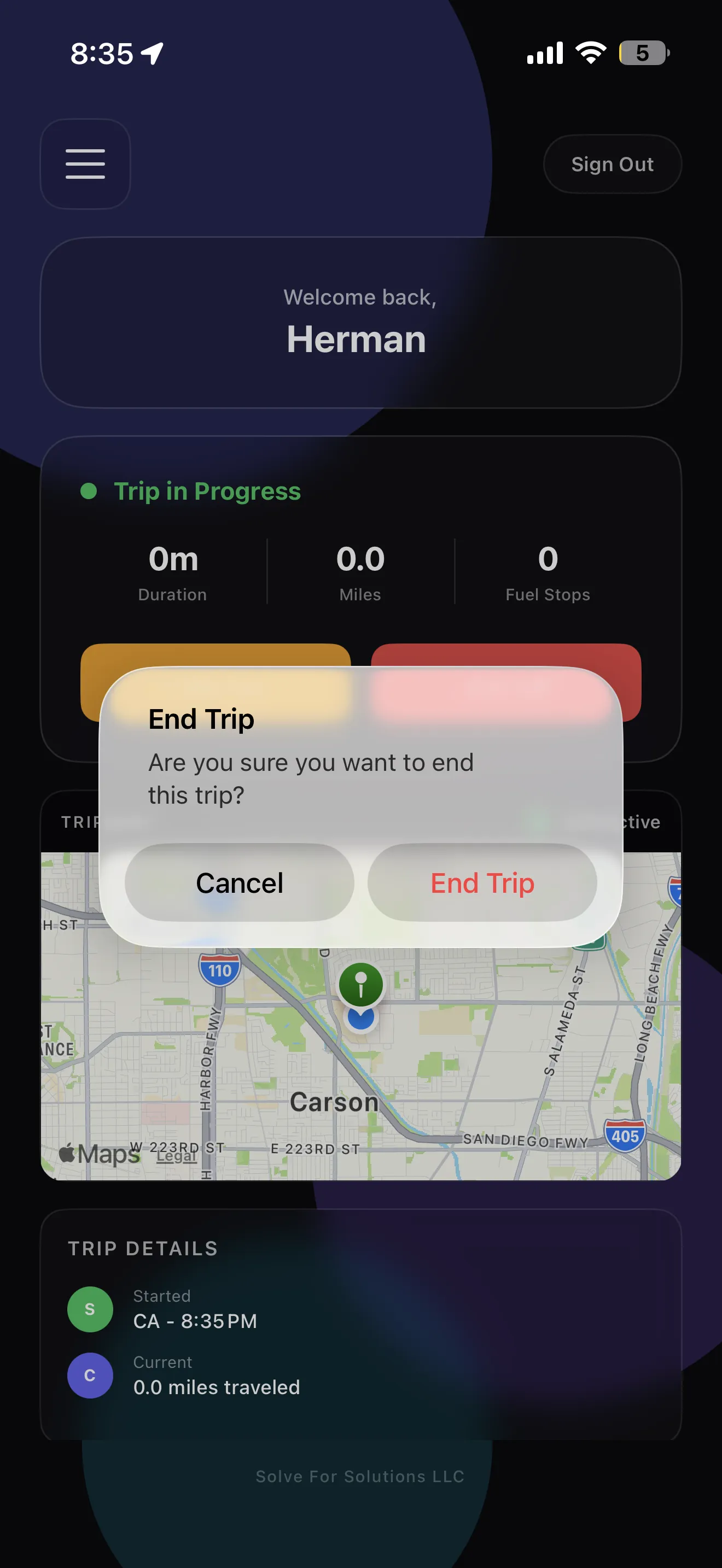The width and height of the screenshot is (722, 1568).
Task: Tap the Interstate 110 highway shield
Action: [220, 970]
